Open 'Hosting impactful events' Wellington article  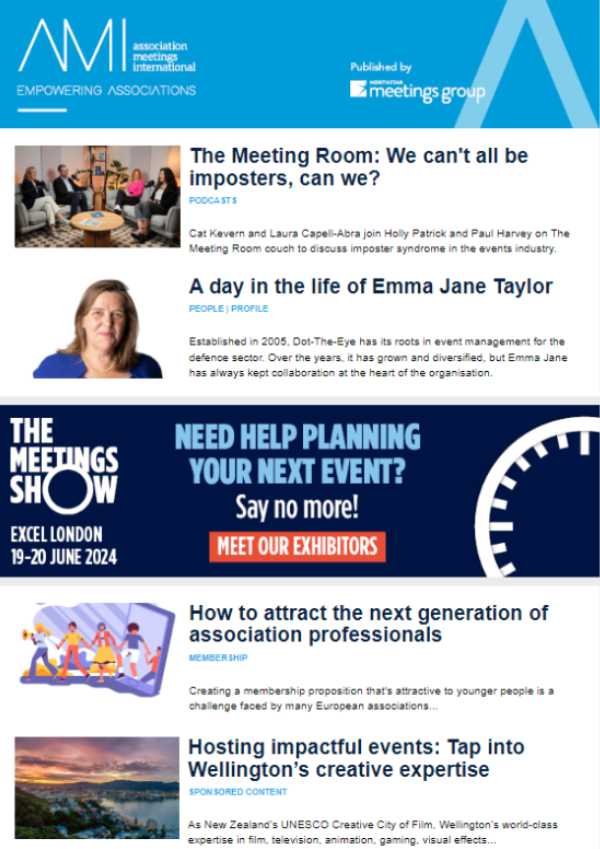click(x=356, y=758)
